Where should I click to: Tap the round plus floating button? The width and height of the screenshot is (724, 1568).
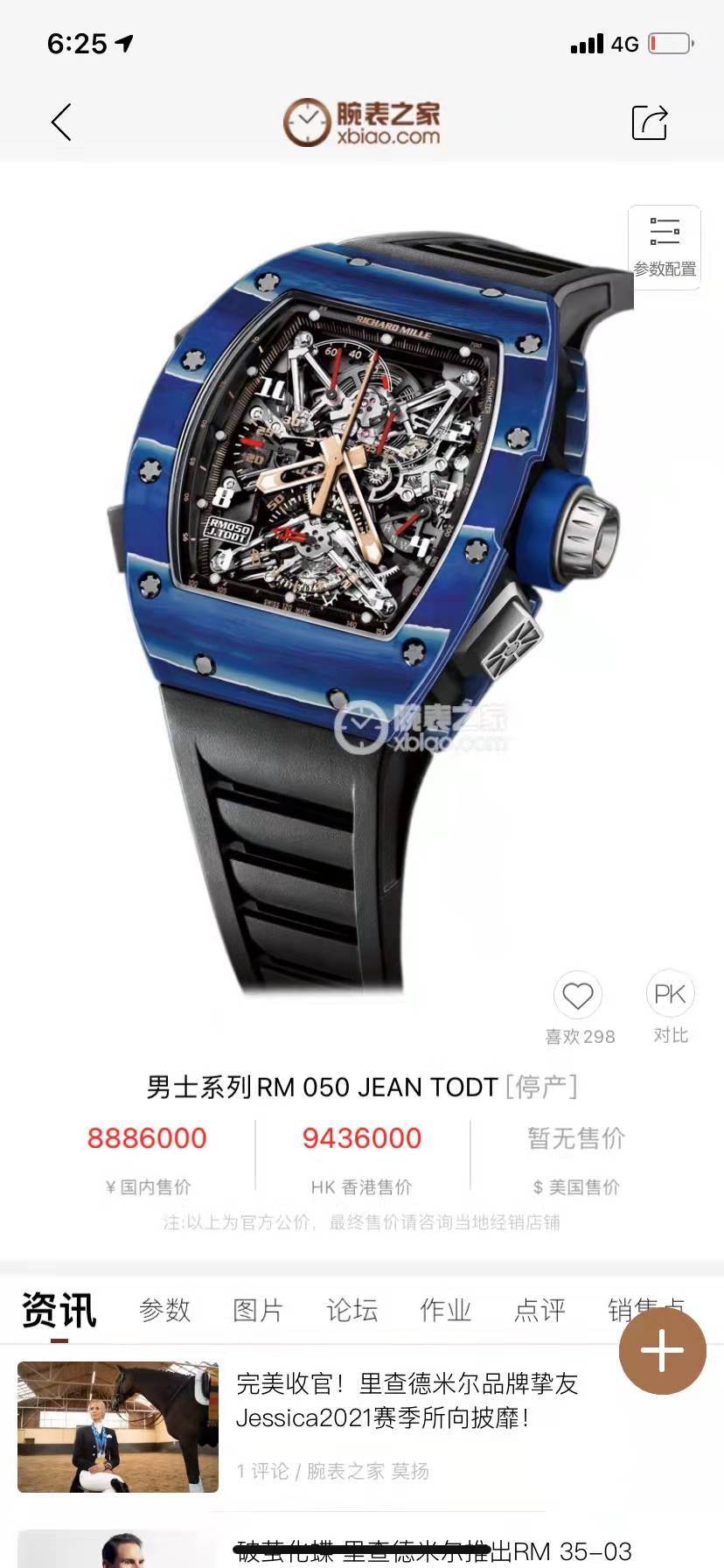click(663, 1352)
